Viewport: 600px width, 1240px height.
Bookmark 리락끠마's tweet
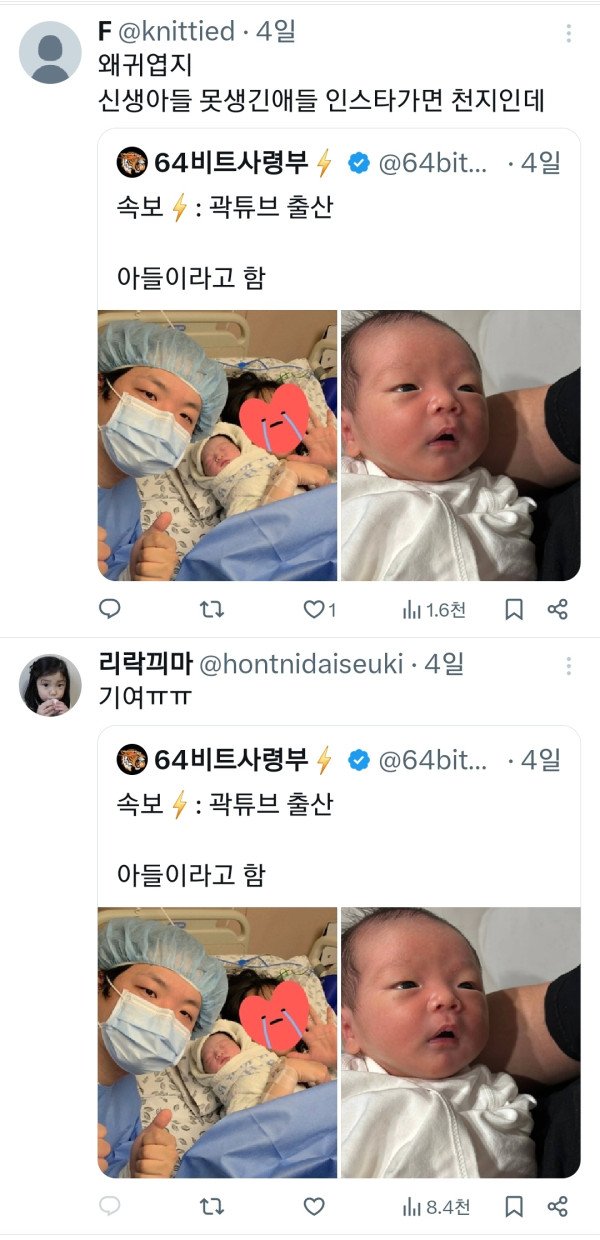(x=514, y=1207)
